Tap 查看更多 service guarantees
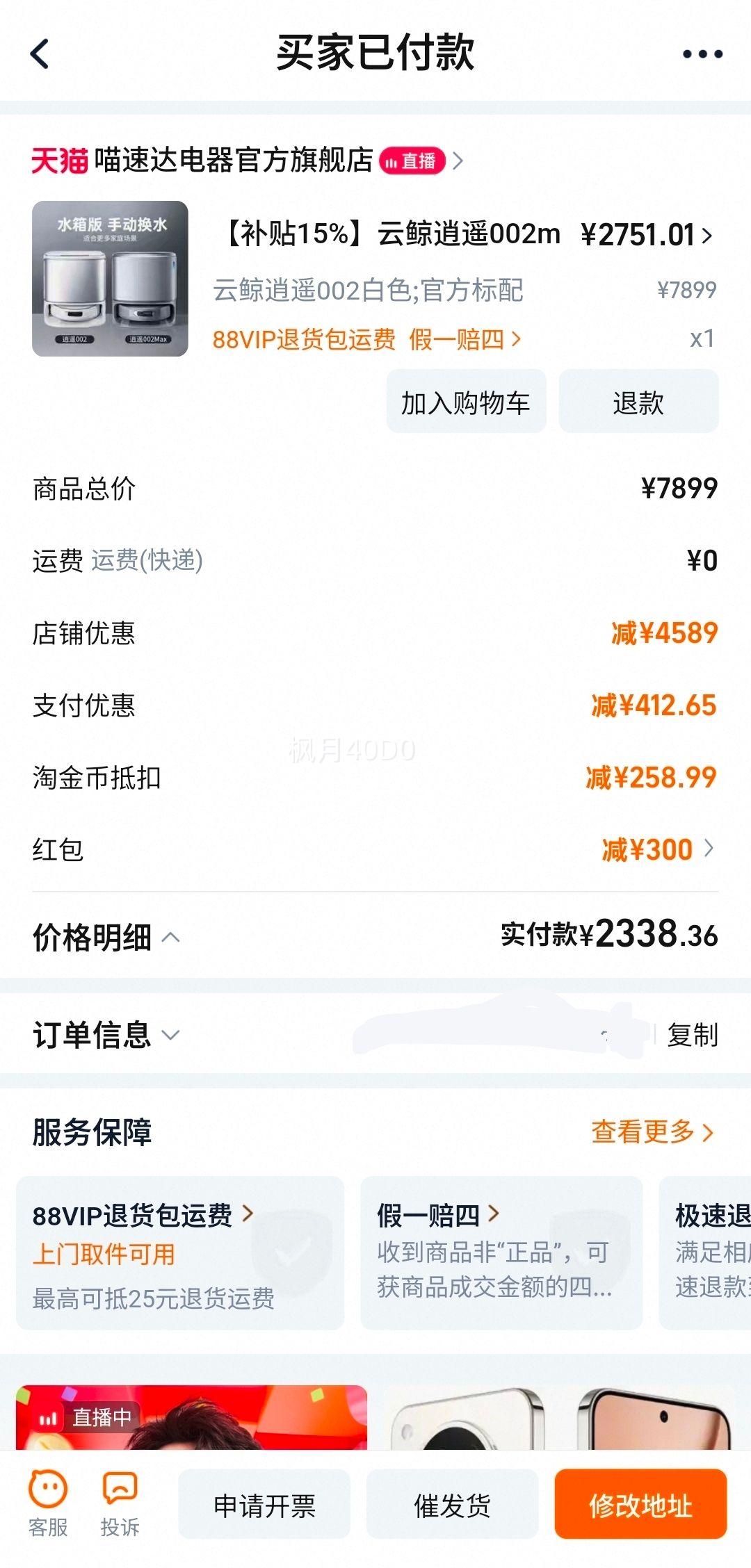The height and width of the screenshot is (1568, 751). click(652, 1132)
